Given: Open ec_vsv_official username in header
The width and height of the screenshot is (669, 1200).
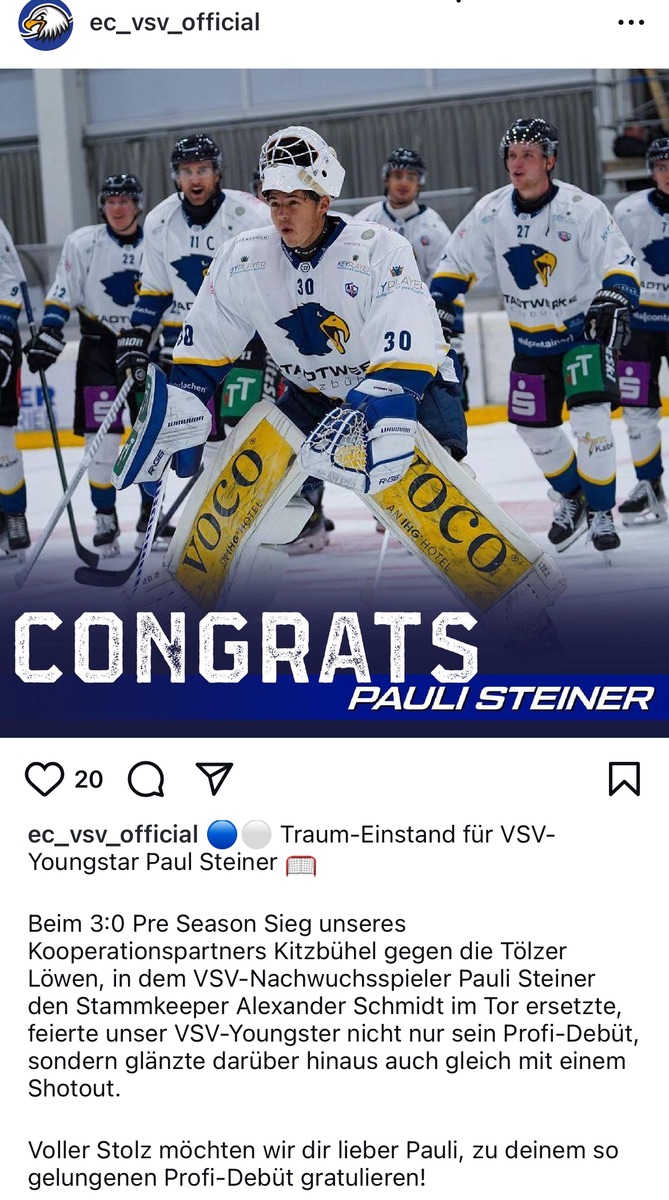Looking at the screenshot, I should 175,22.
